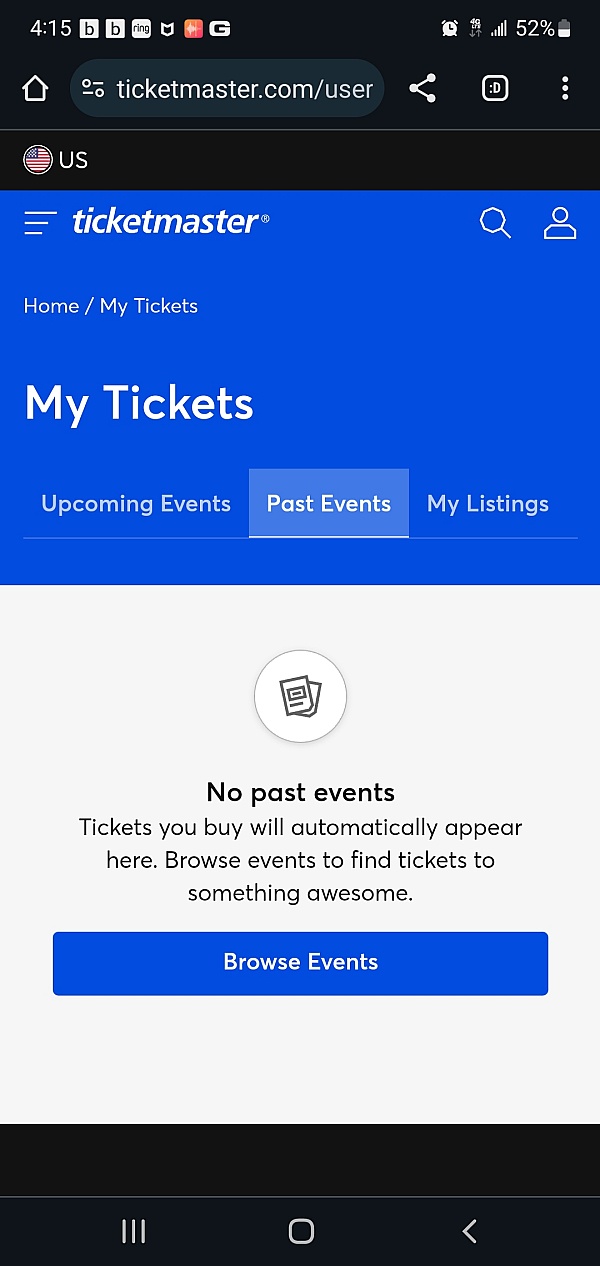Go back using the system back button

tap(469, 1231)
